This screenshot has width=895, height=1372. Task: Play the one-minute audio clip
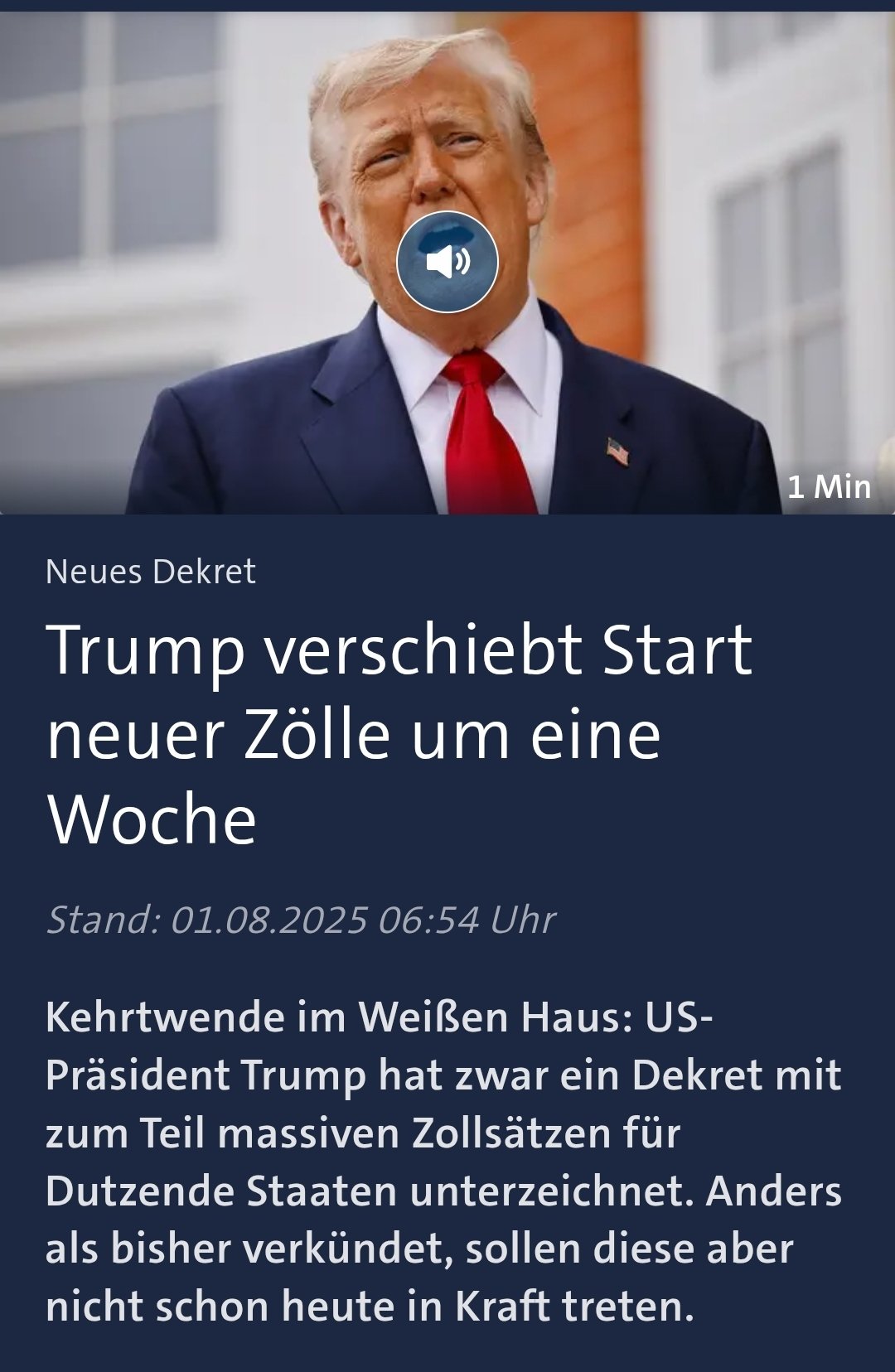tap(447, 262)
